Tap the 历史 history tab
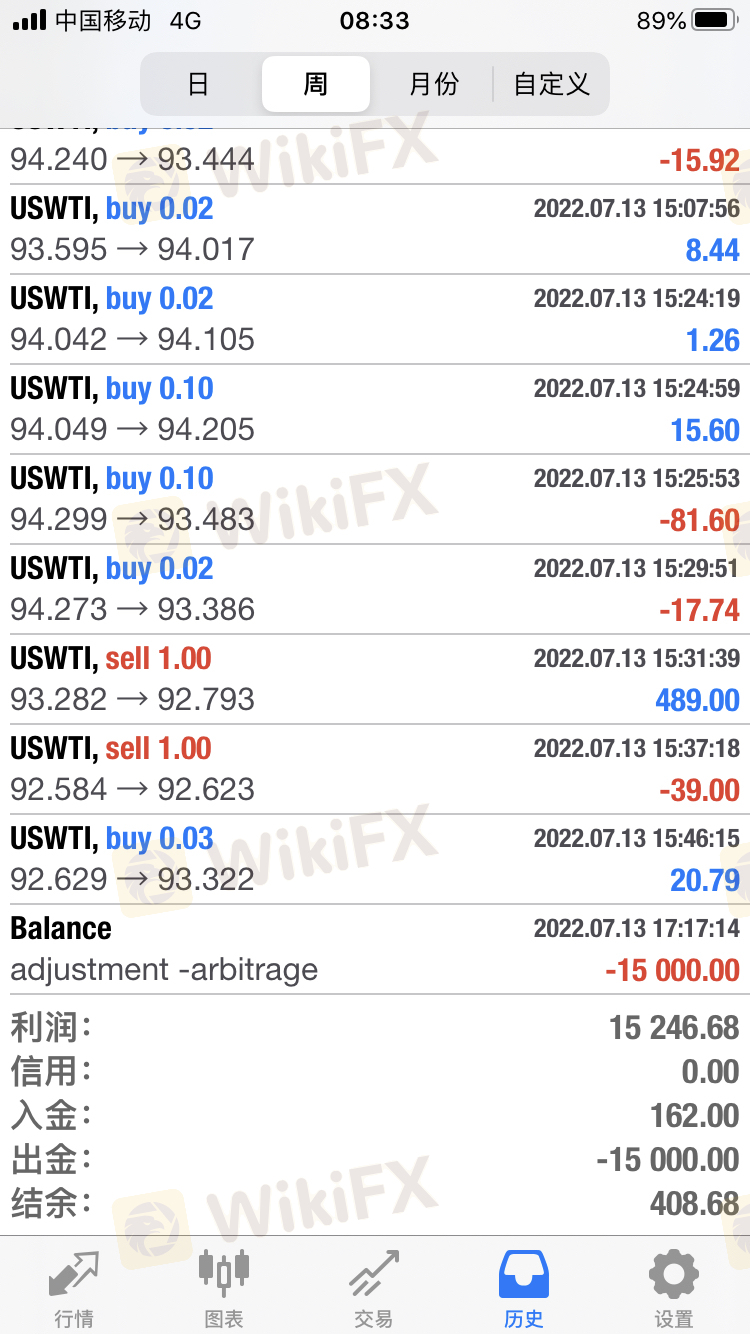750x1334 pixels. coord(524,1288)
